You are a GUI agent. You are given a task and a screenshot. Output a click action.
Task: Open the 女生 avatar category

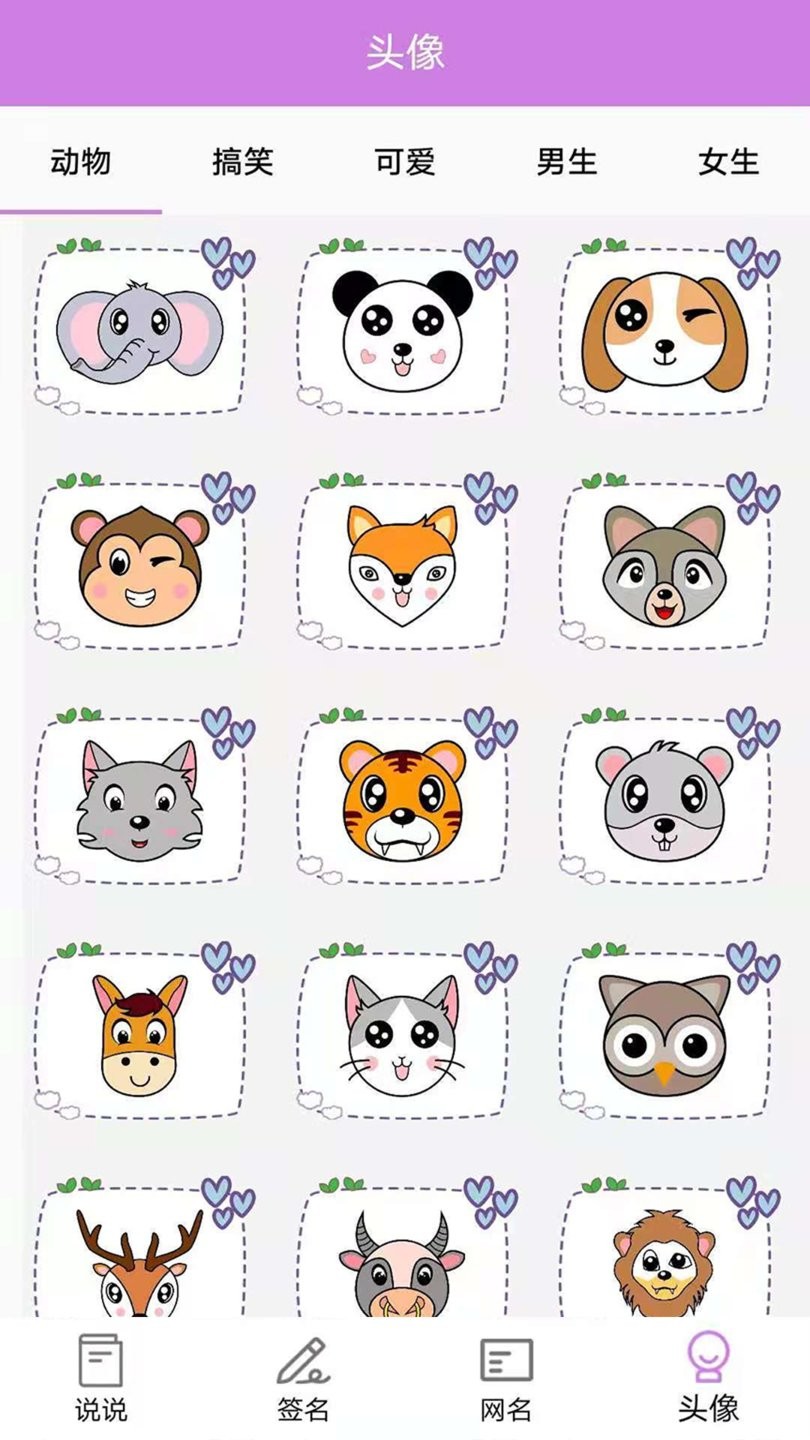[728, 162]
